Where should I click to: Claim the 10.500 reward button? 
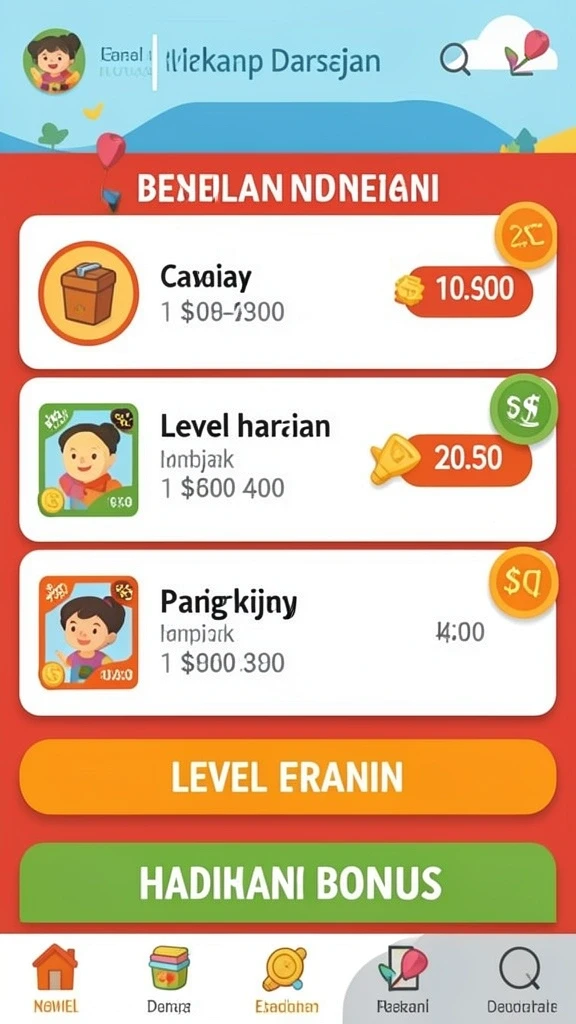(x=466, y=291)
